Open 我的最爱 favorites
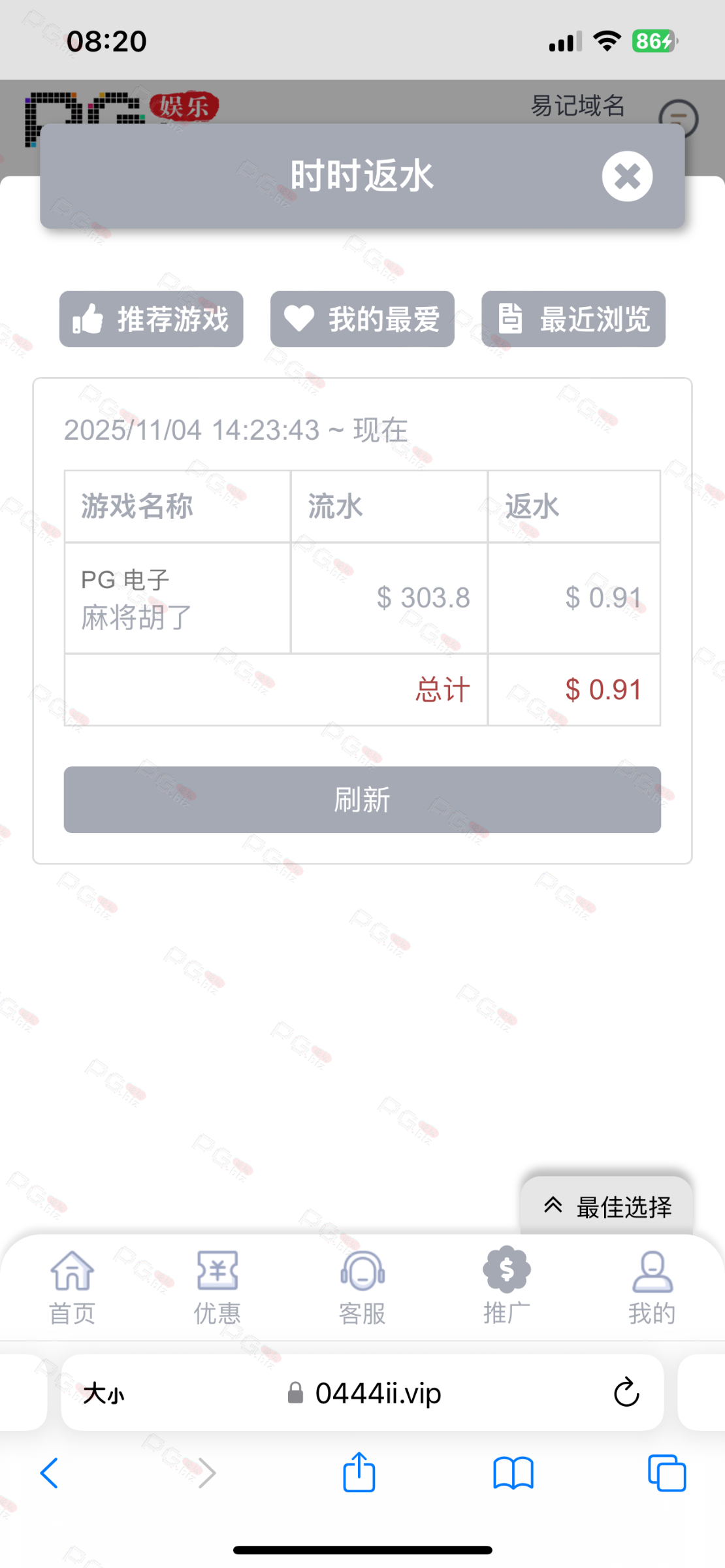This screenshot has width=725, height=1568. 362,319
